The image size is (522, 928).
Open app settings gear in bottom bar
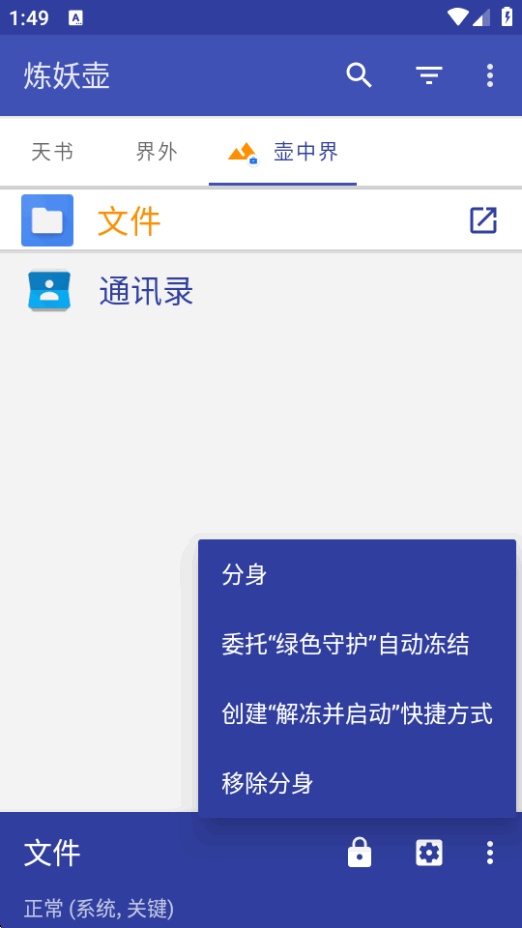(429, 853)
